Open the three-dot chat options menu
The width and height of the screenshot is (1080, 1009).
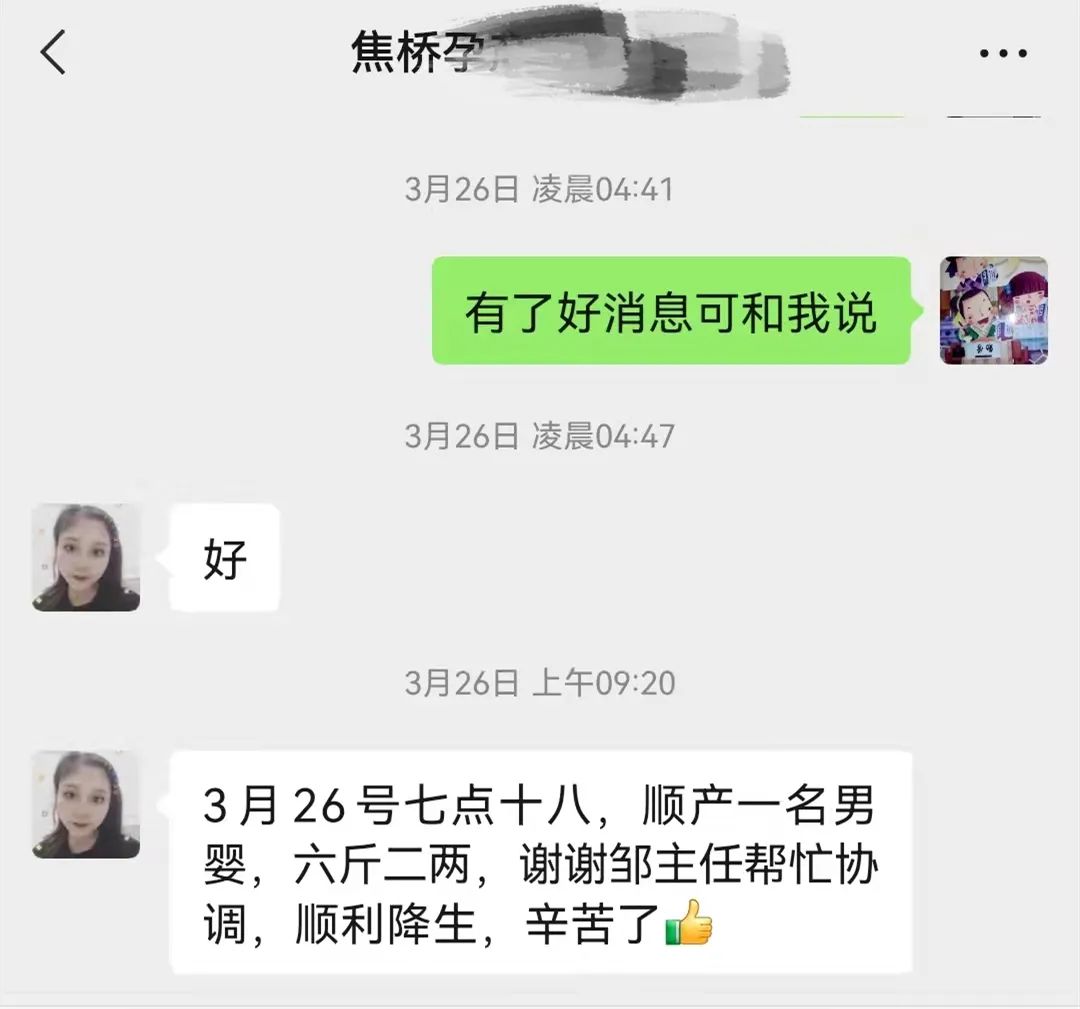1003,53
